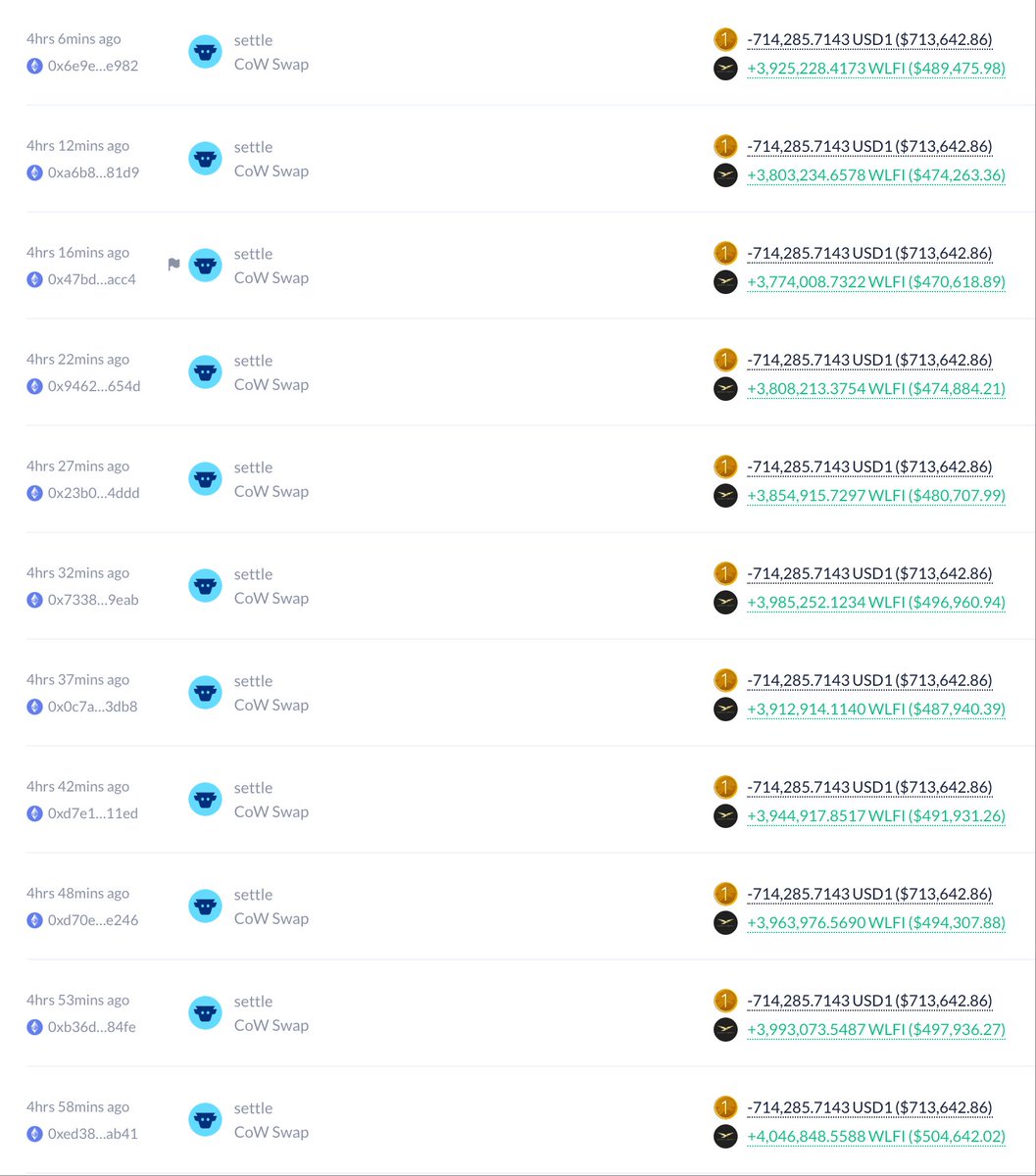This screenshot has height=1176, width=1036.
Task: Open transaction hash 0xa6b8...81d9
Action: 93,172
